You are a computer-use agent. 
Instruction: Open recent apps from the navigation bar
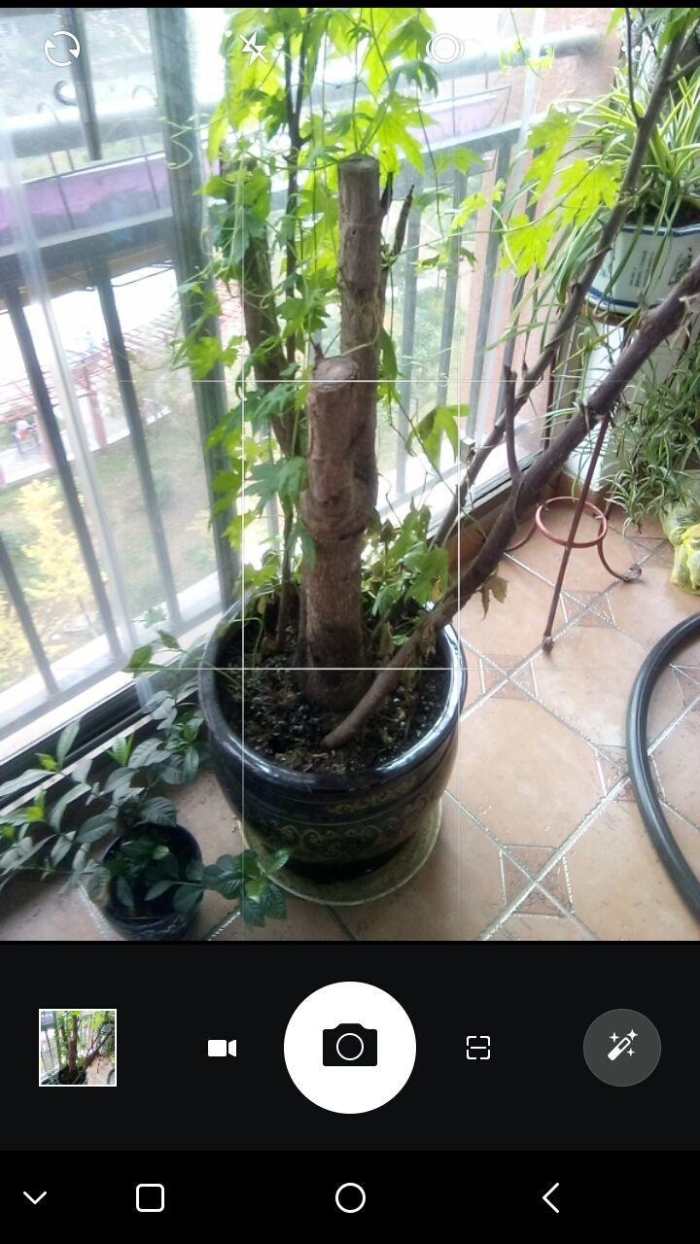150,1198
